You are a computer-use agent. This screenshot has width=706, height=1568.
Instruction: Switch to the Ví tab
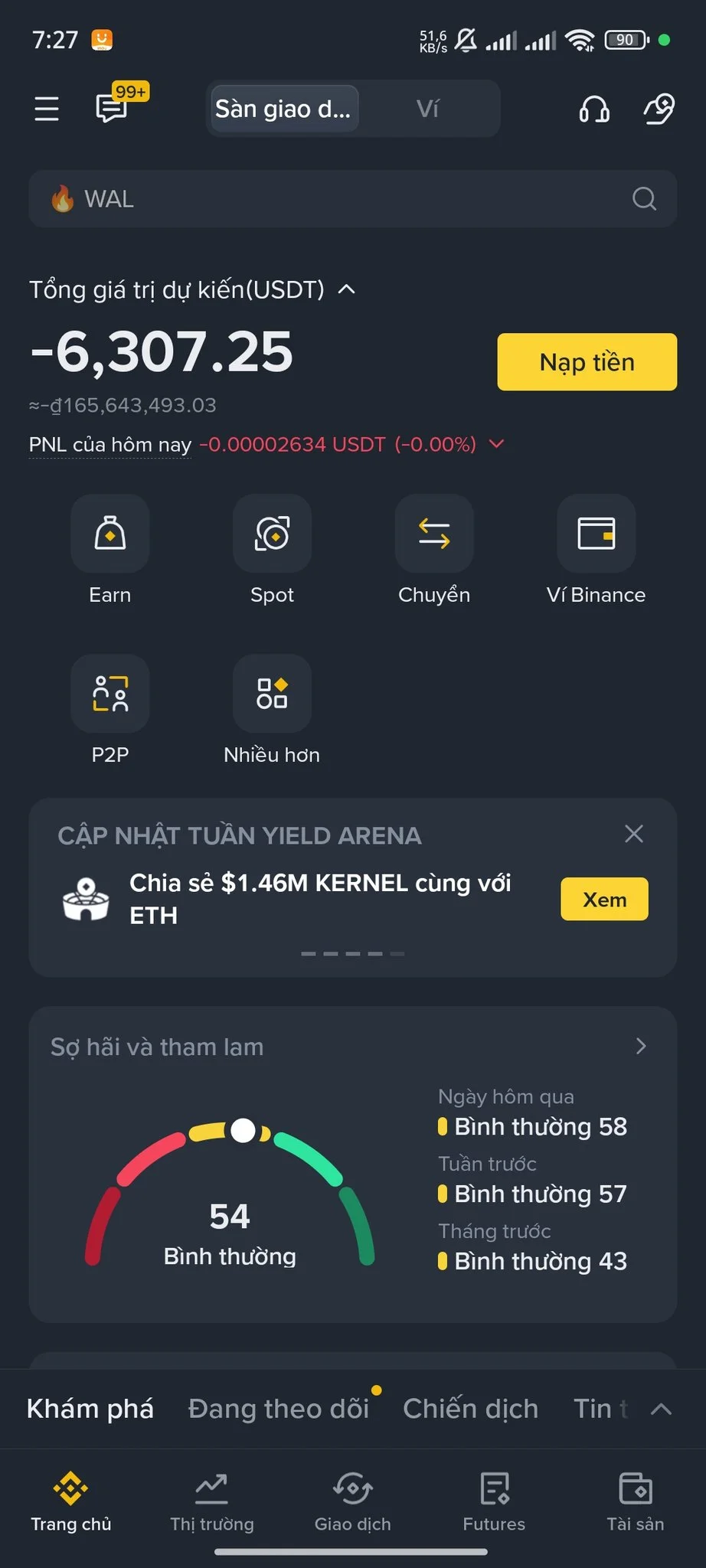point(427,109)
